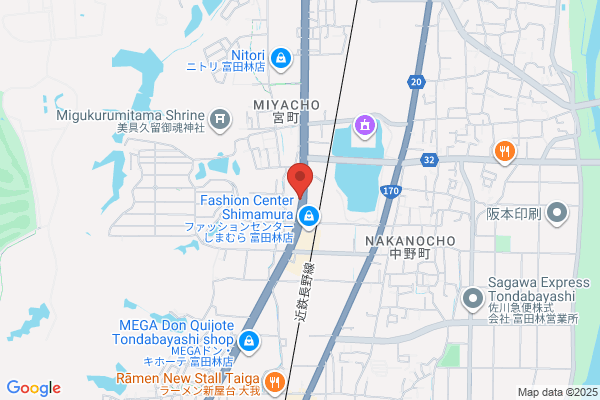Open Fashion Center Shimamura shop pin

coord(309,217)
